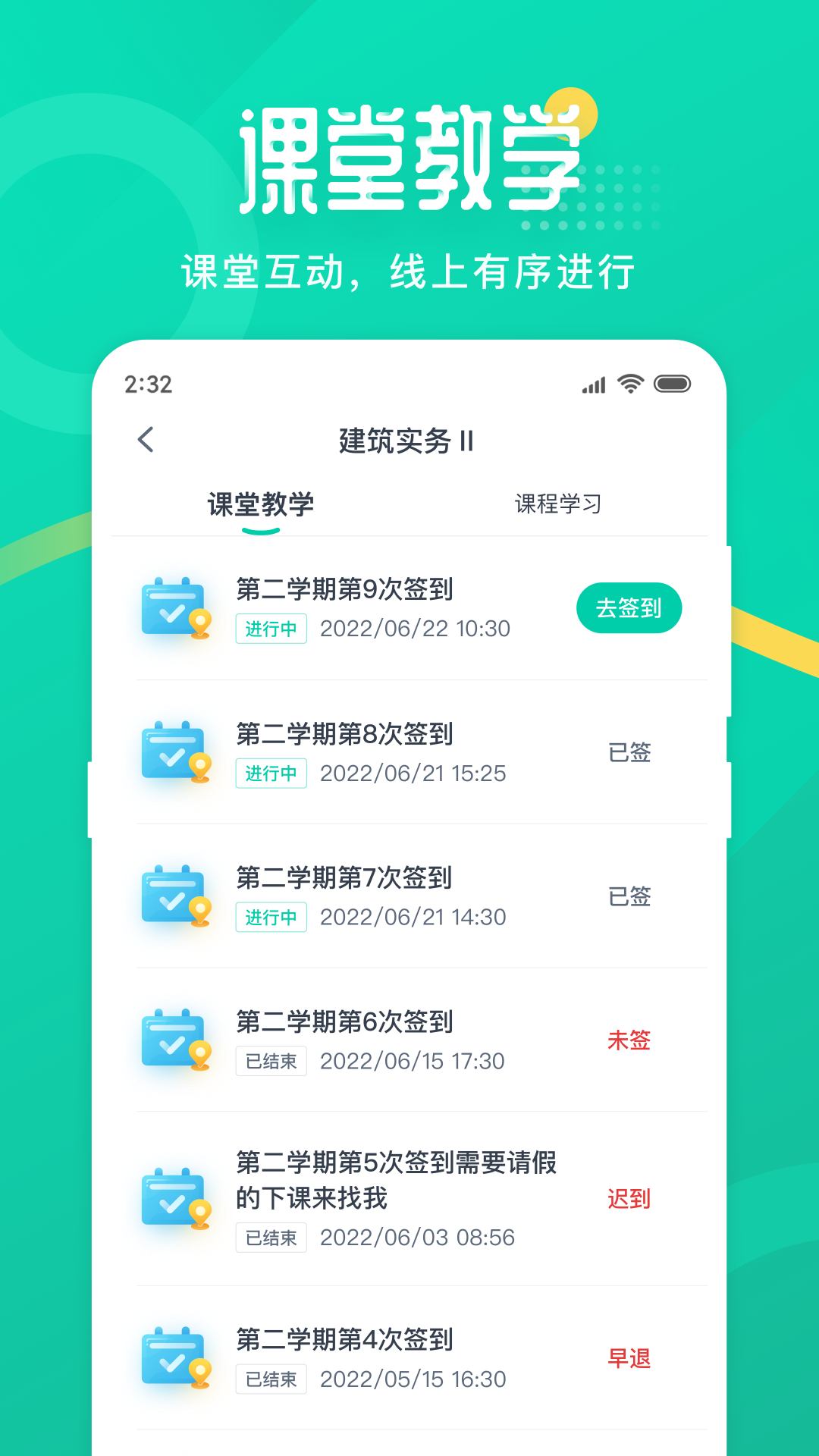Tap the 进行中 tag on 第9次签到
The height and width of the screenshot is (1456, 819).
(271, 629)
